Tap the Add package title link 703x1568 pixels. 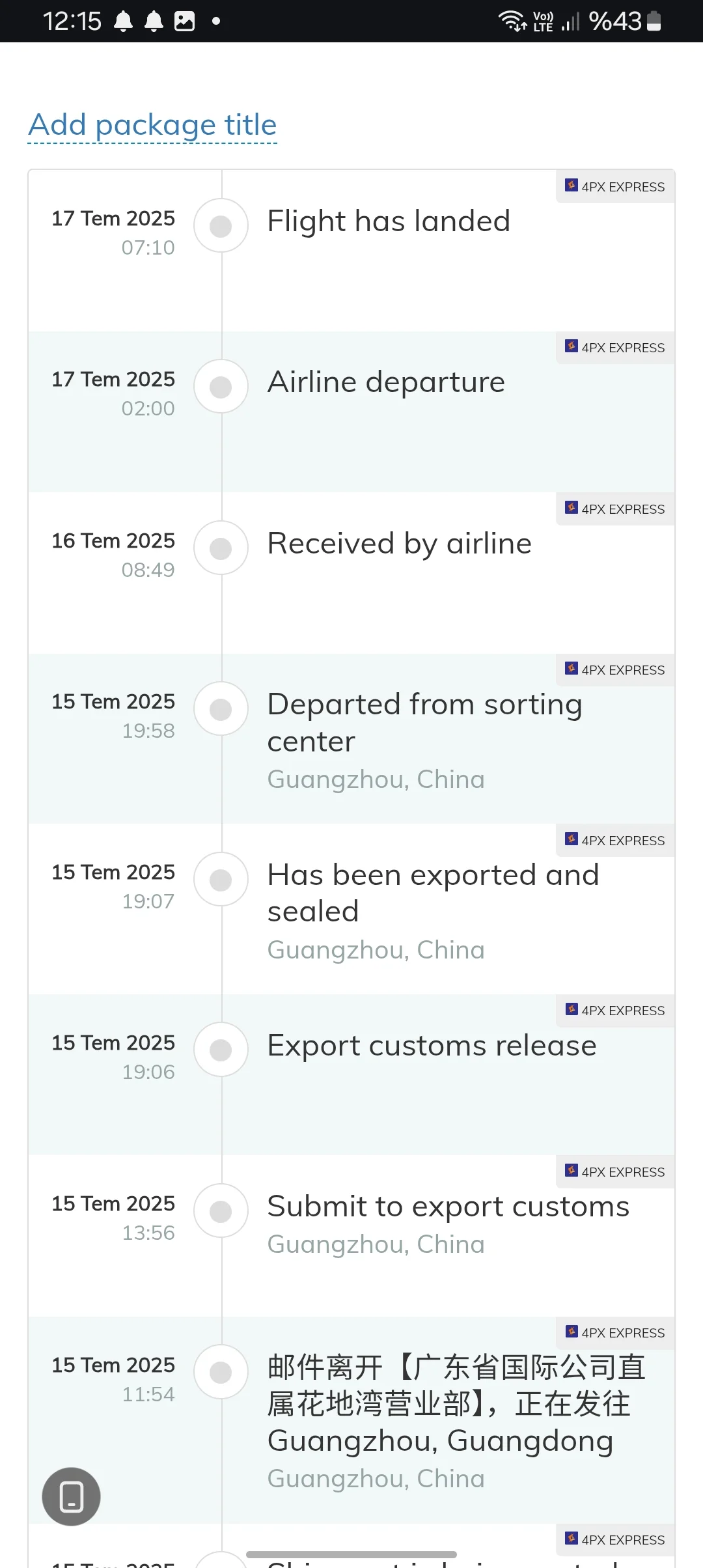(x=153, y=125)
